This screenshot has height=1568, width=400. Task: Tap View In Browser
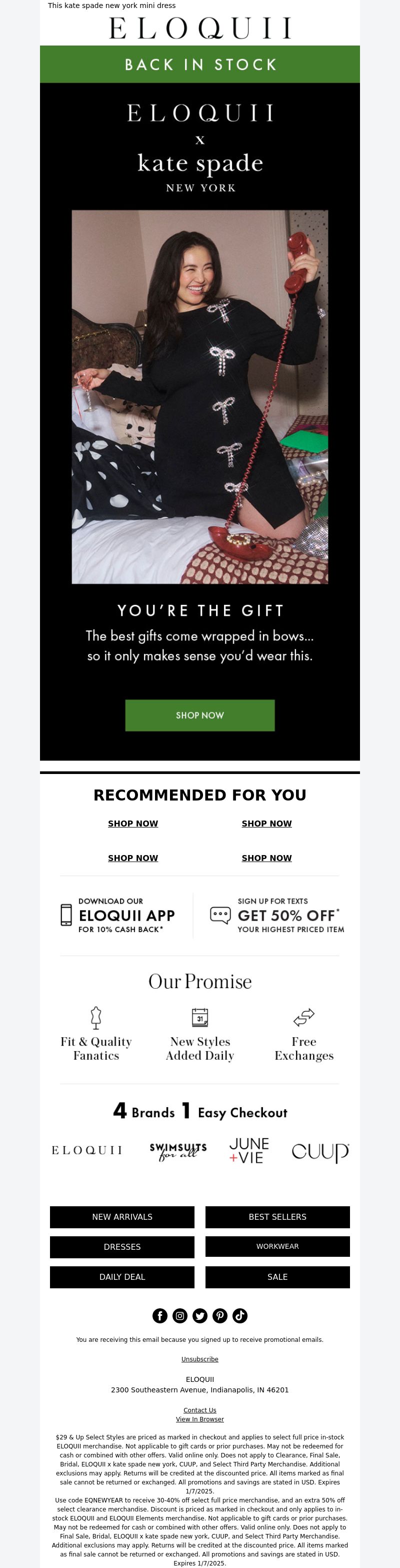pyautogui.click(x=199, y=1419)
